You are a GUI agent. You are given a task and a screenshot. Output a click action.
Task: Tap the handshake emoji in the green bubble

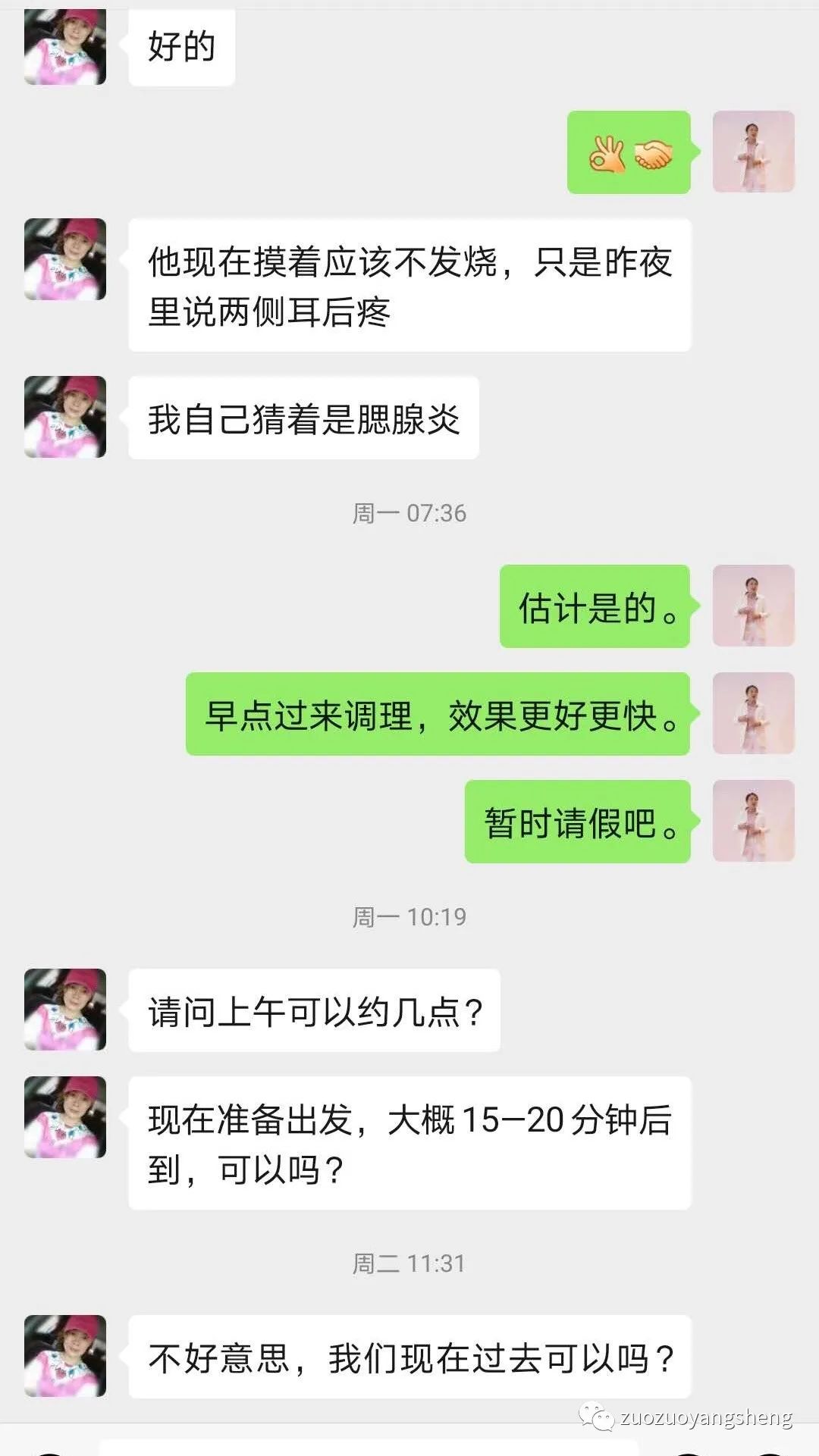pyautogui.click(x=652, y=155)
